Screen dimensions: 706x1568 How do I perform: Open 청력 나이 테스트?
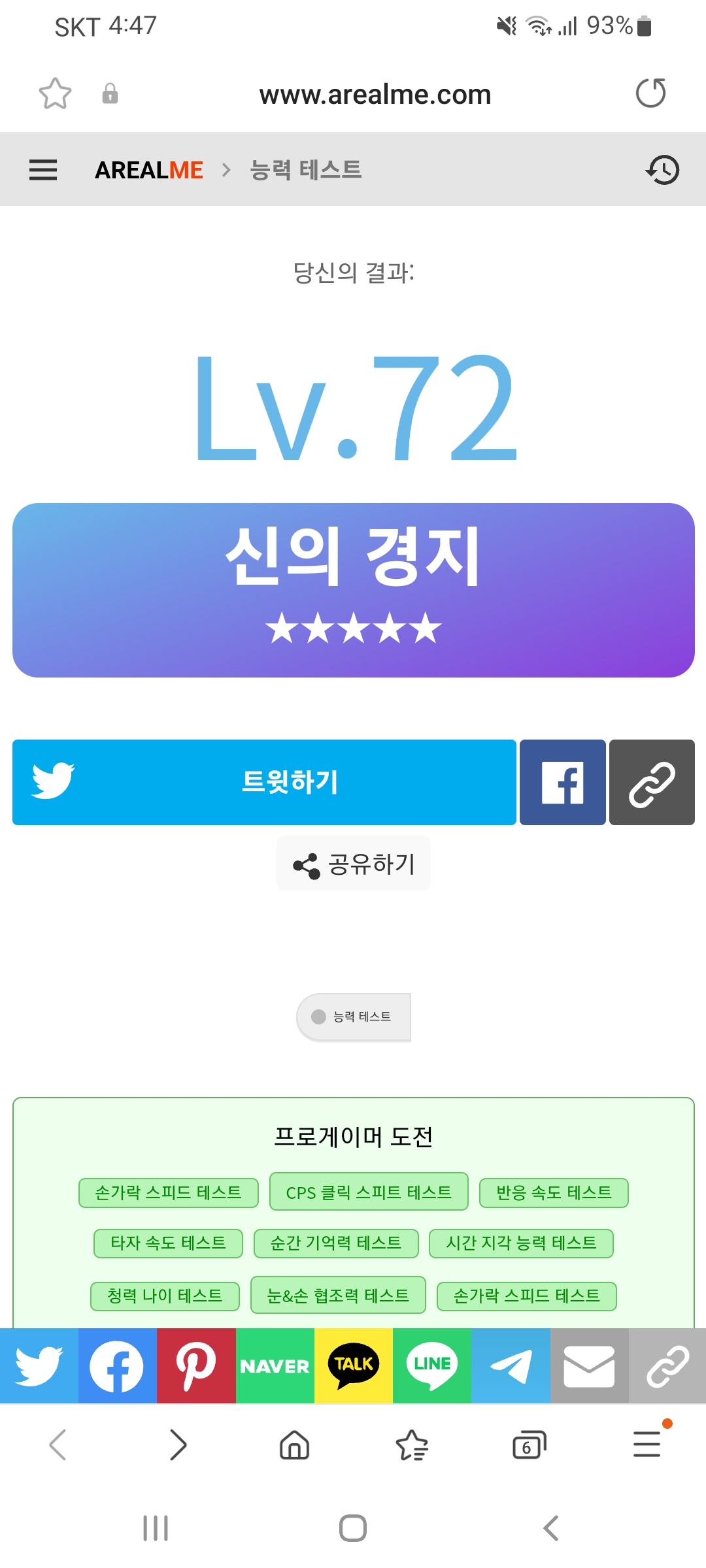click(165, 1296)
